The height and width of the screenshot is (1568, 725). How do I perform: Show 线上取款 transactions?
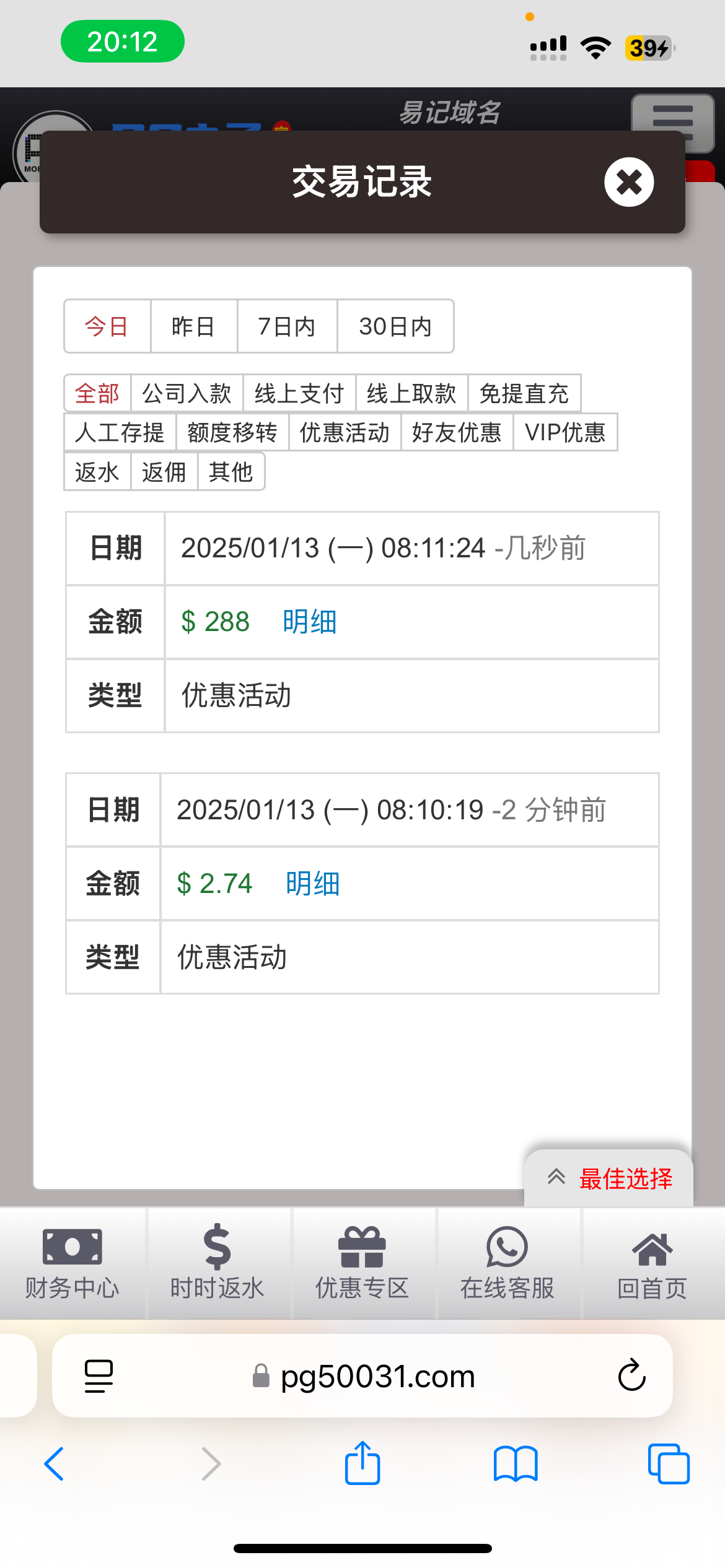pyautogui.click(x=411, y=393)
